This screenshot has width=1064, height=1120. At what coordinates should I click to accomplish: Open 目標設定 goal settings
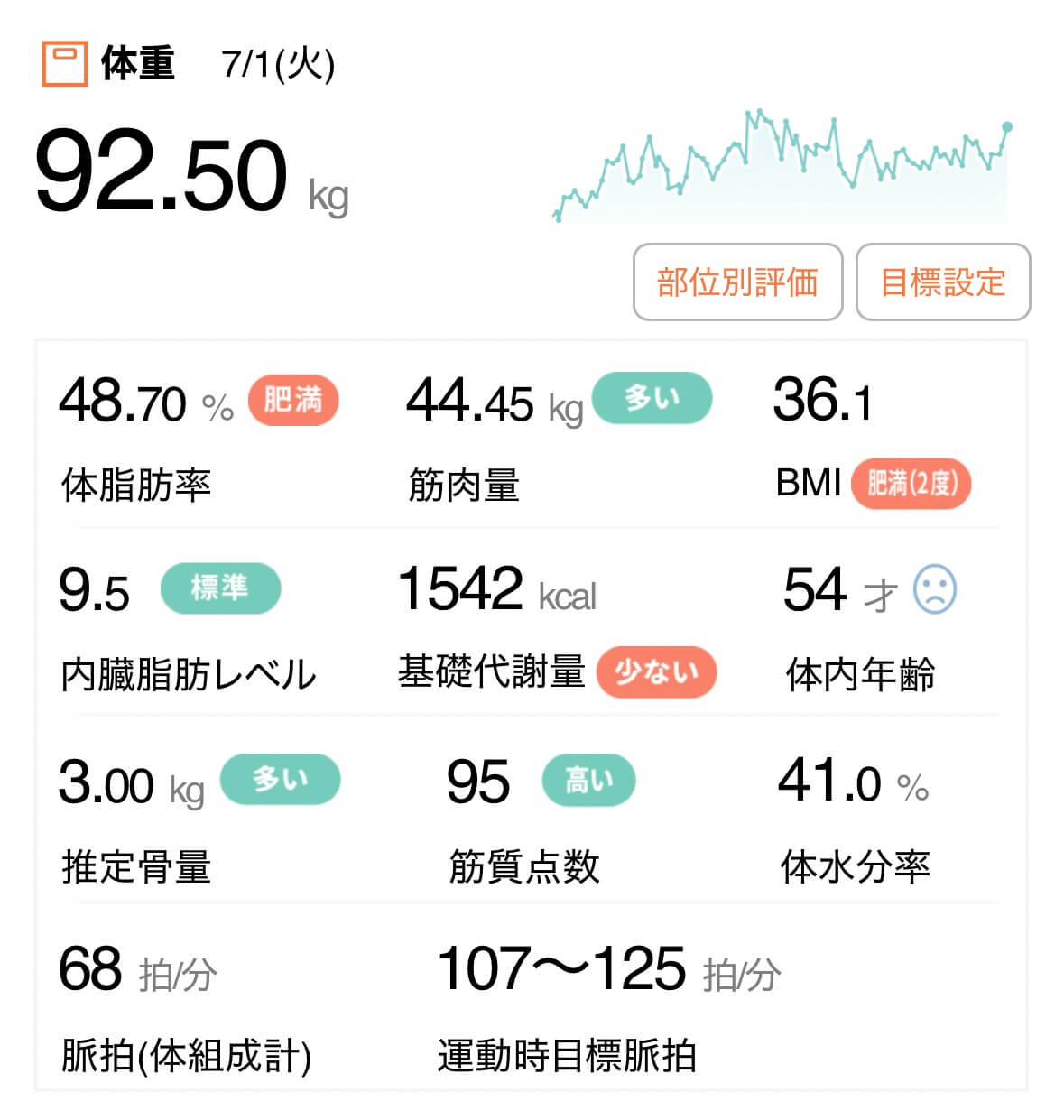tap(942, 282)
